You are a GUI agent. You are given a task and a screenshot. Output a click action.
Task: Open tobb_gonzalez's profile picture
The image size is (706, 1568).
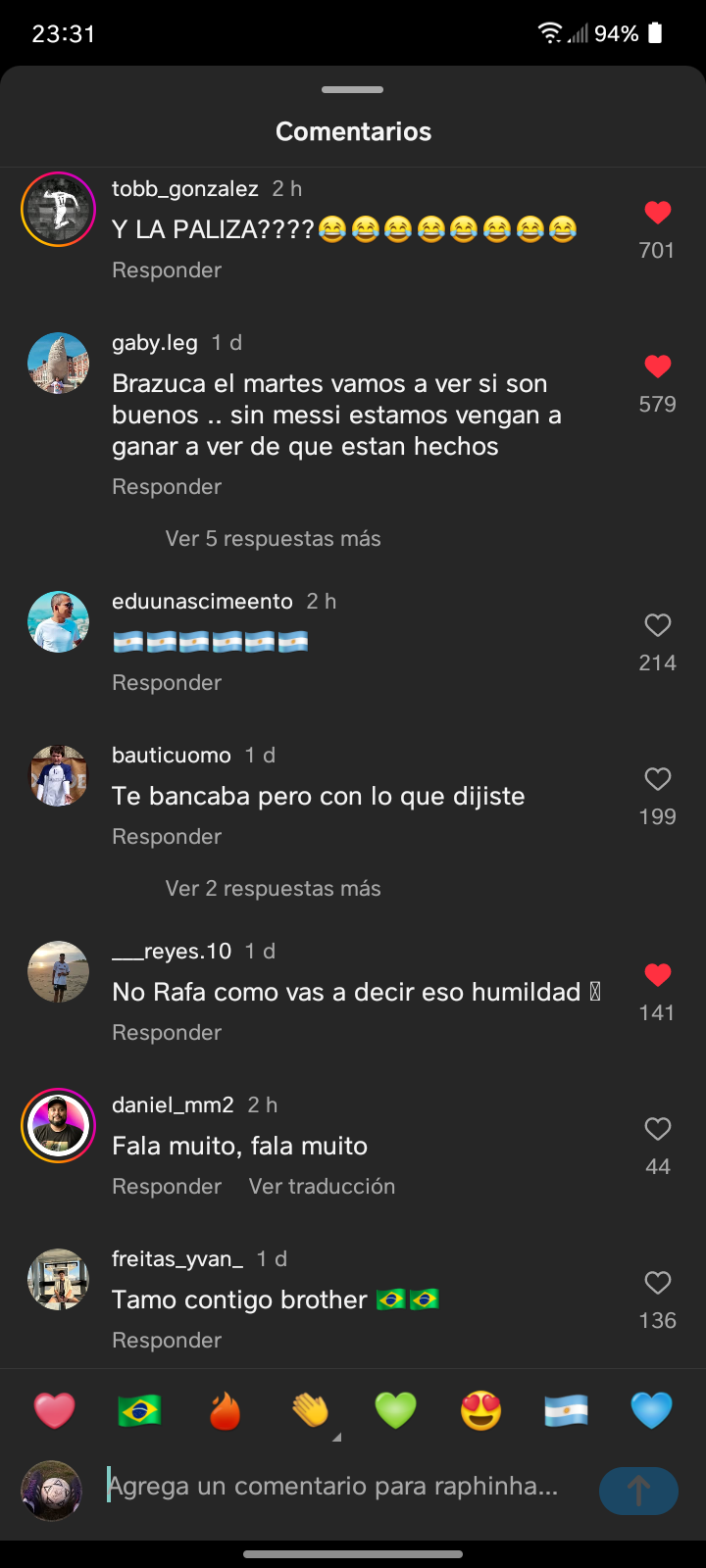click(x=58, y=209)
